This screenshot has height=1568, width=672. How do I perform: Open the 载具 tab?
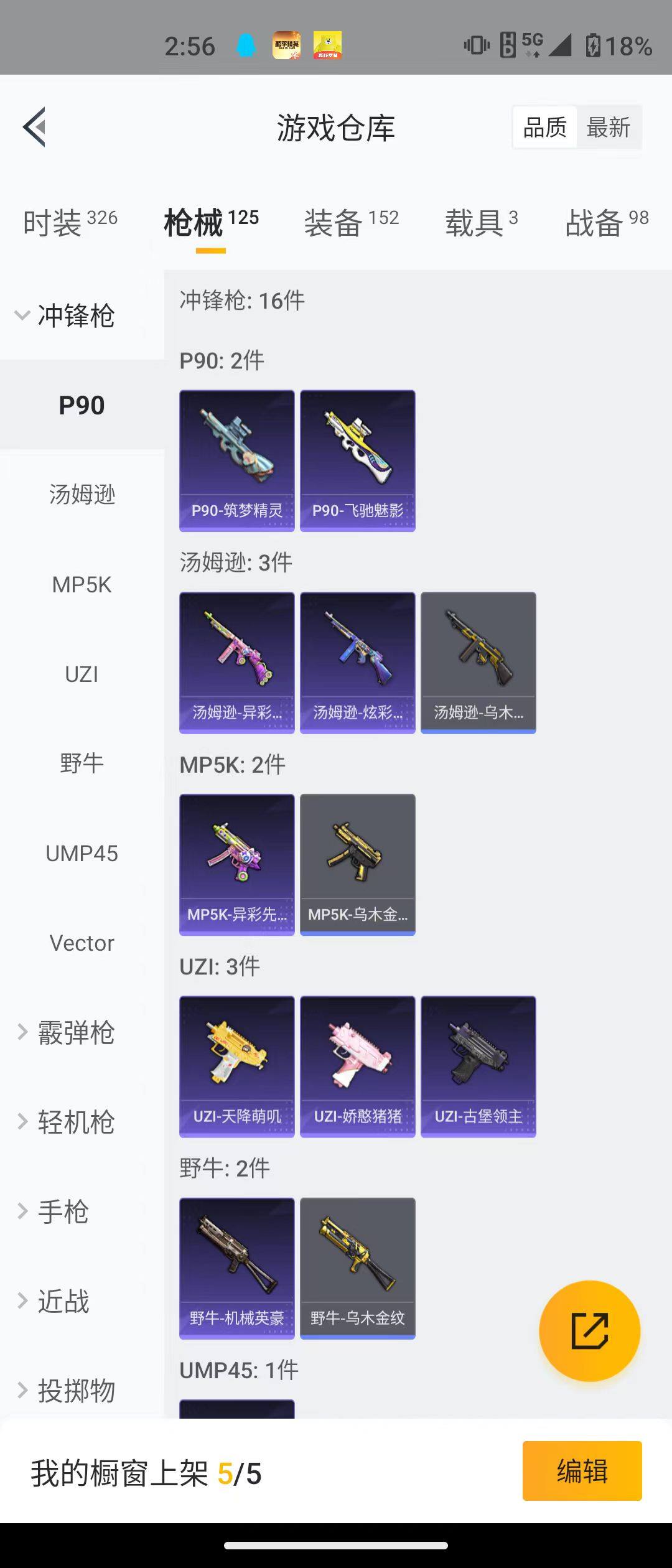click(481, 222)
